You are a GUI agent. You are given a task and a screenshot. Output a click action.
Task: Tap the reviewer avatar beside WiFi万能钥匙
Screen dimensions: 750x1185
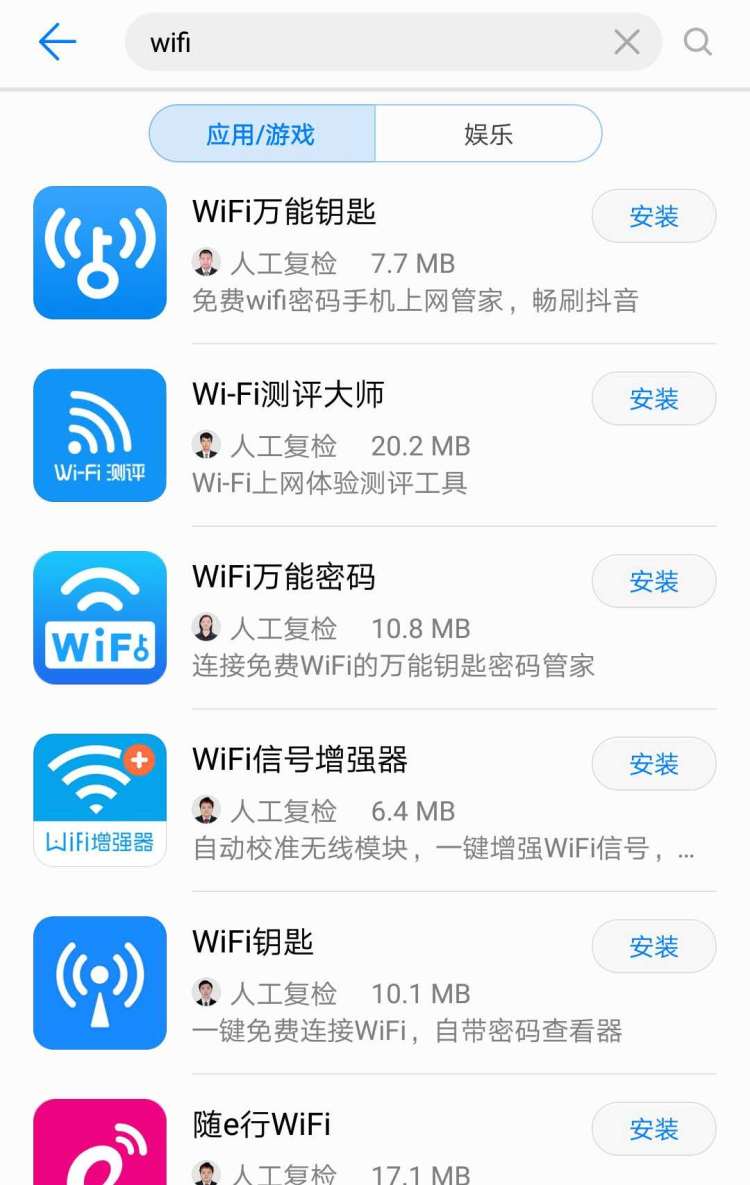[206, 262]
